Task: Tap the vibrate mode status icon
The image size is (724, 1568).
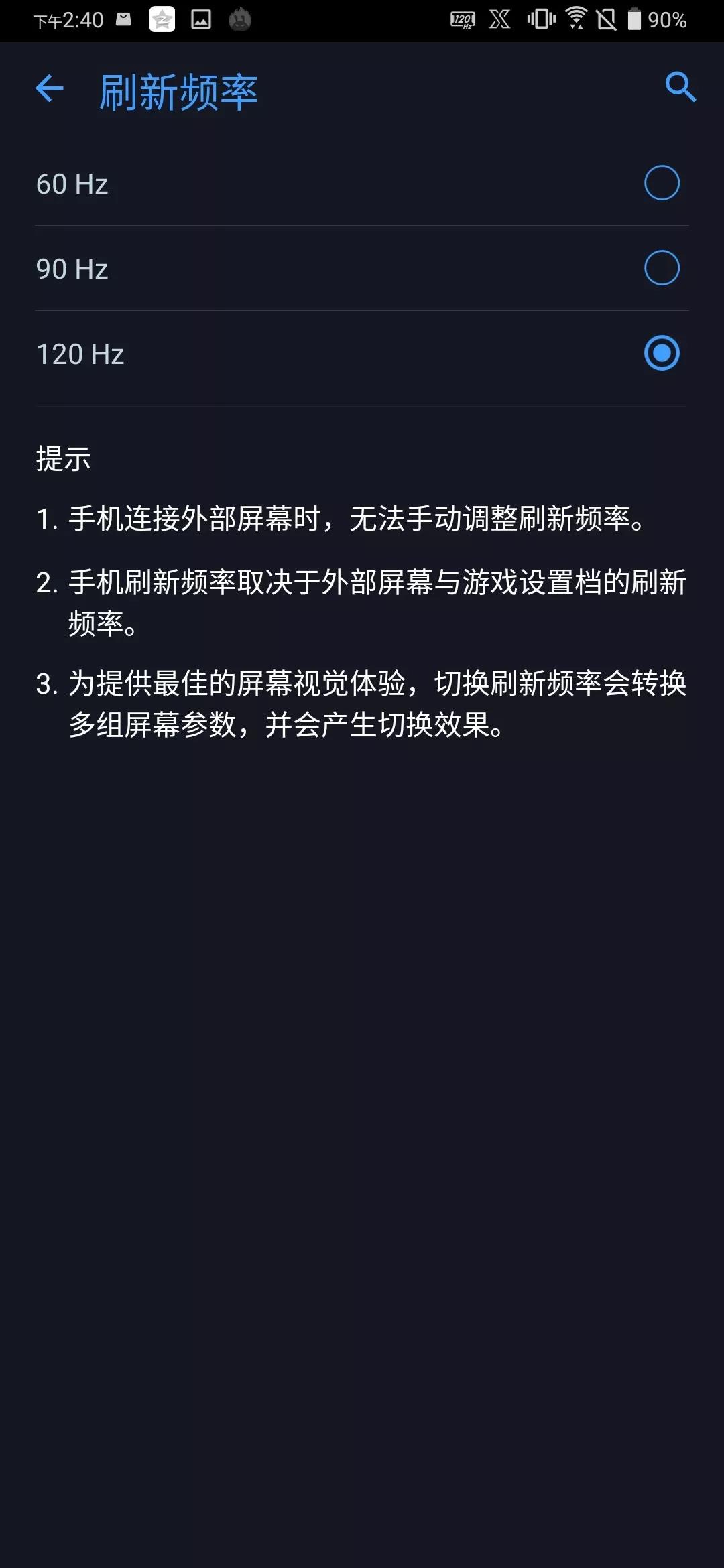Action: click(543, 20)
